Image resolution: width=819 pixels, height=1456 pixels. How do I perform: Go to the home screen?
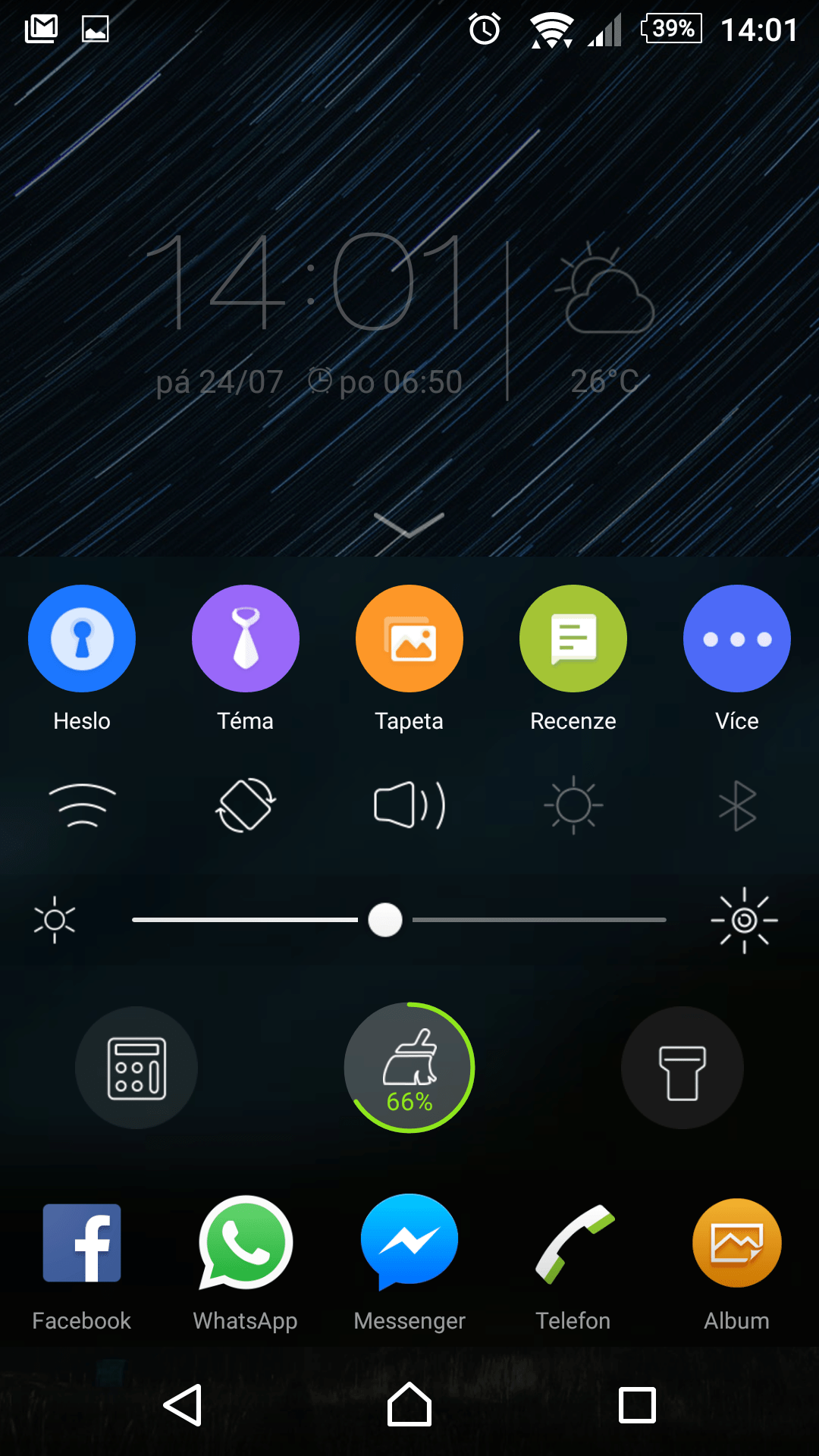pyautogui.click(x=409, y=1404)
